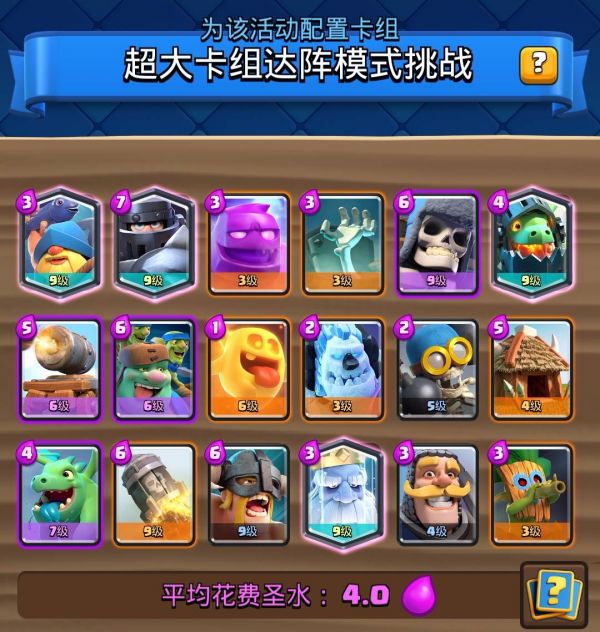Tap the Inferno Dragon card
The image size is (600, 632).
point(532,242)
